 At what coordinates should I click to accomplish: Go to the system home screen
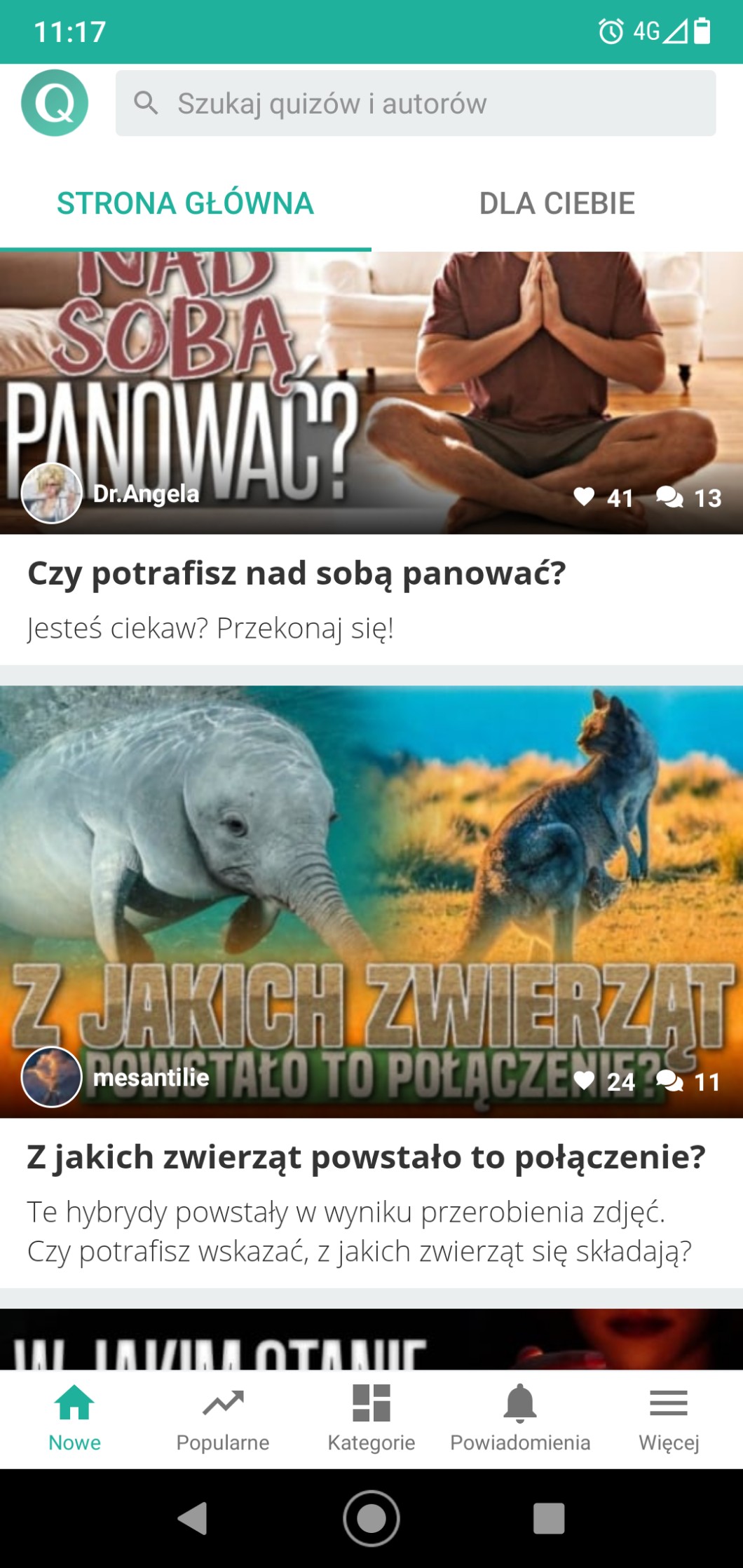point(371,1518)
